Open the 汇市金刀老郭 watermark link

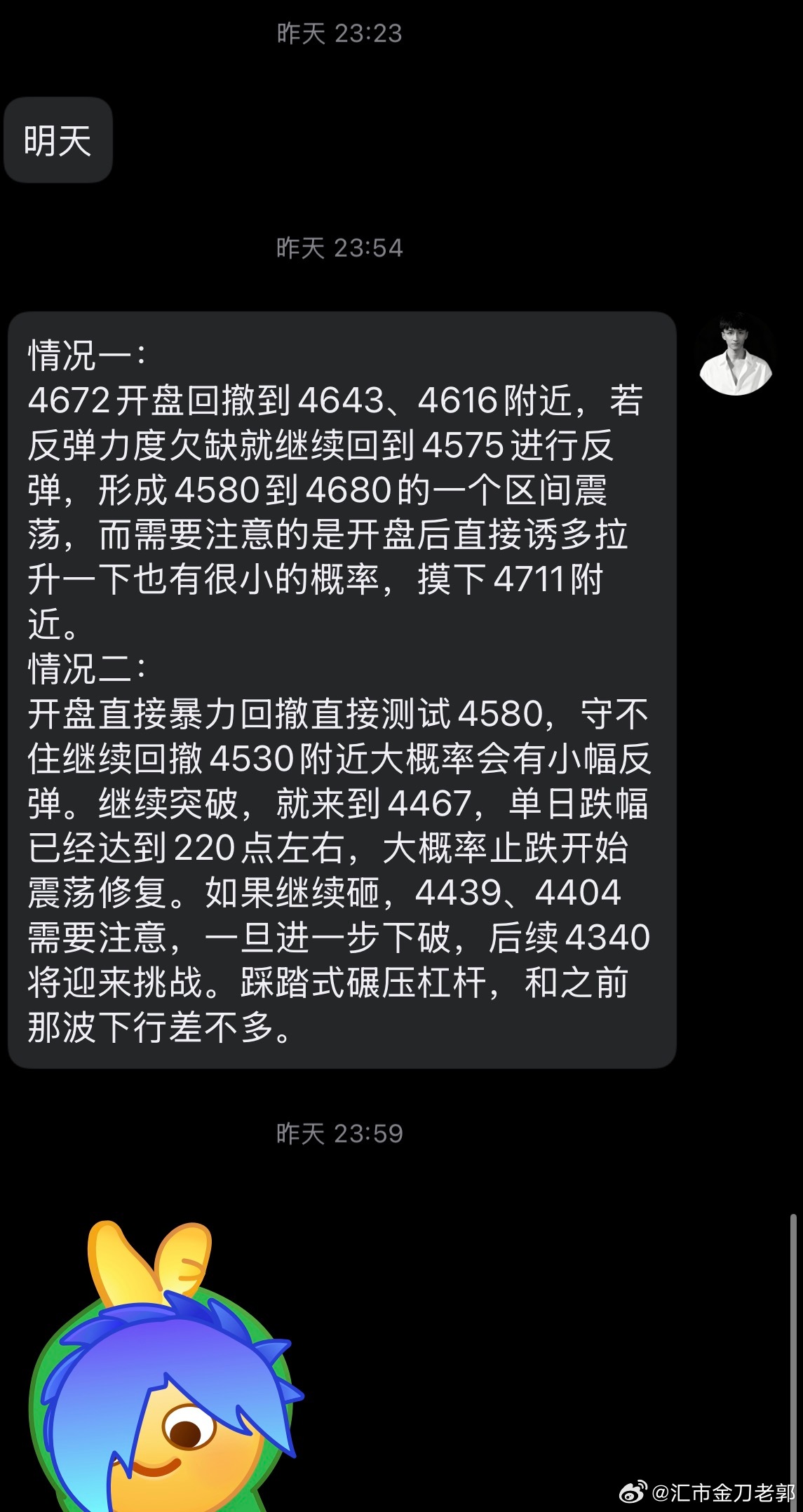click(x=722, y=1493)
